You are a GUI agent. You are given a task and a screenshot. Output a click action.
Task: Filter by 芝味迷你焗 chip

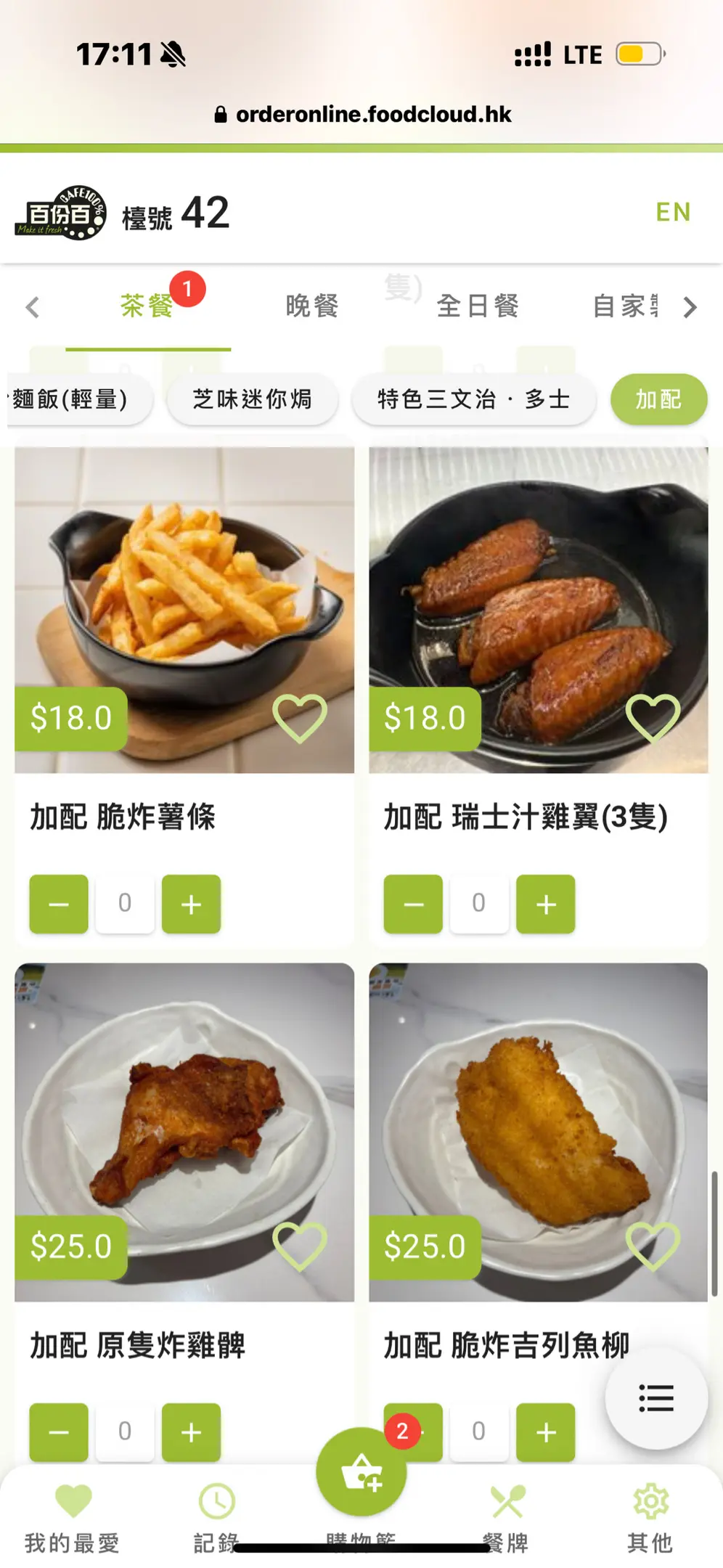(252, 399)
